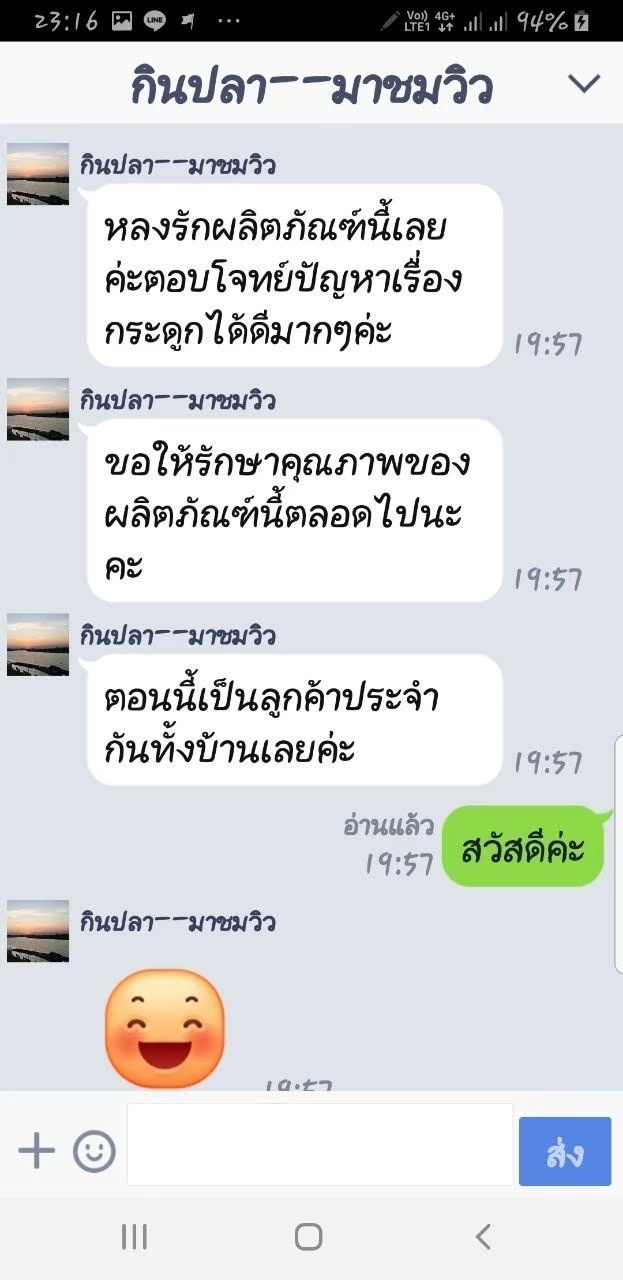This screenshot has height=1280, width=623.
Task: Go back with the system back button
Action: (483, 1237)
